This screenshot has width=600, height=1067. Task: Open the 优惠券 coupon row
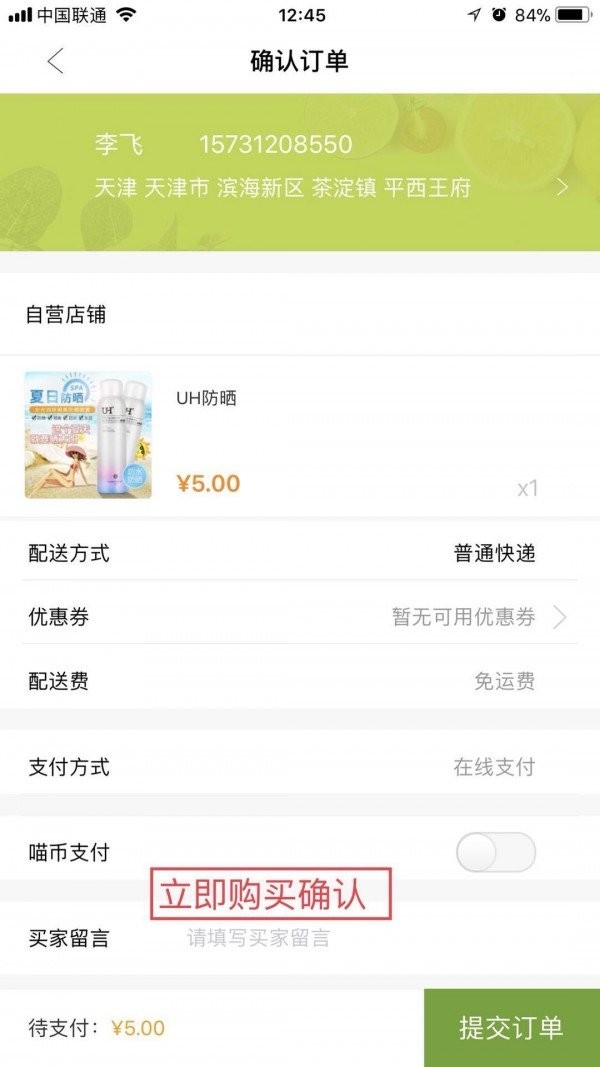point(300,617)
